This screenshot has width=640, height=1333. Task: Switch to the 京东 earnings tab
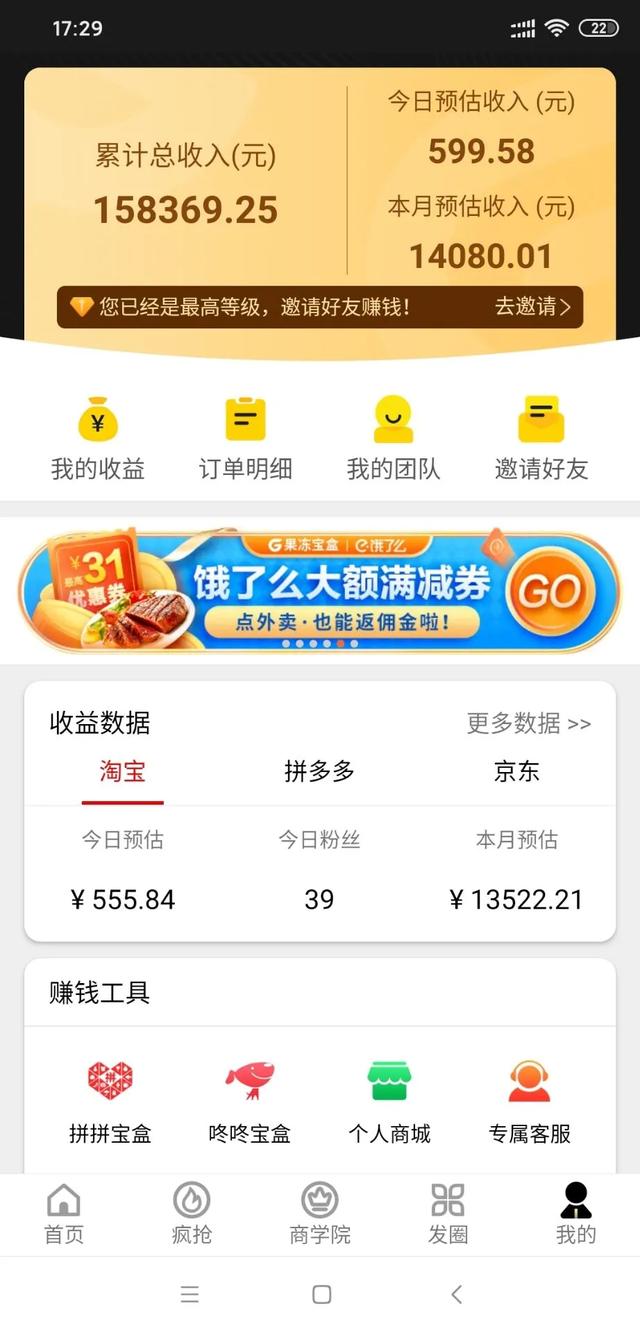click(516, 772)
